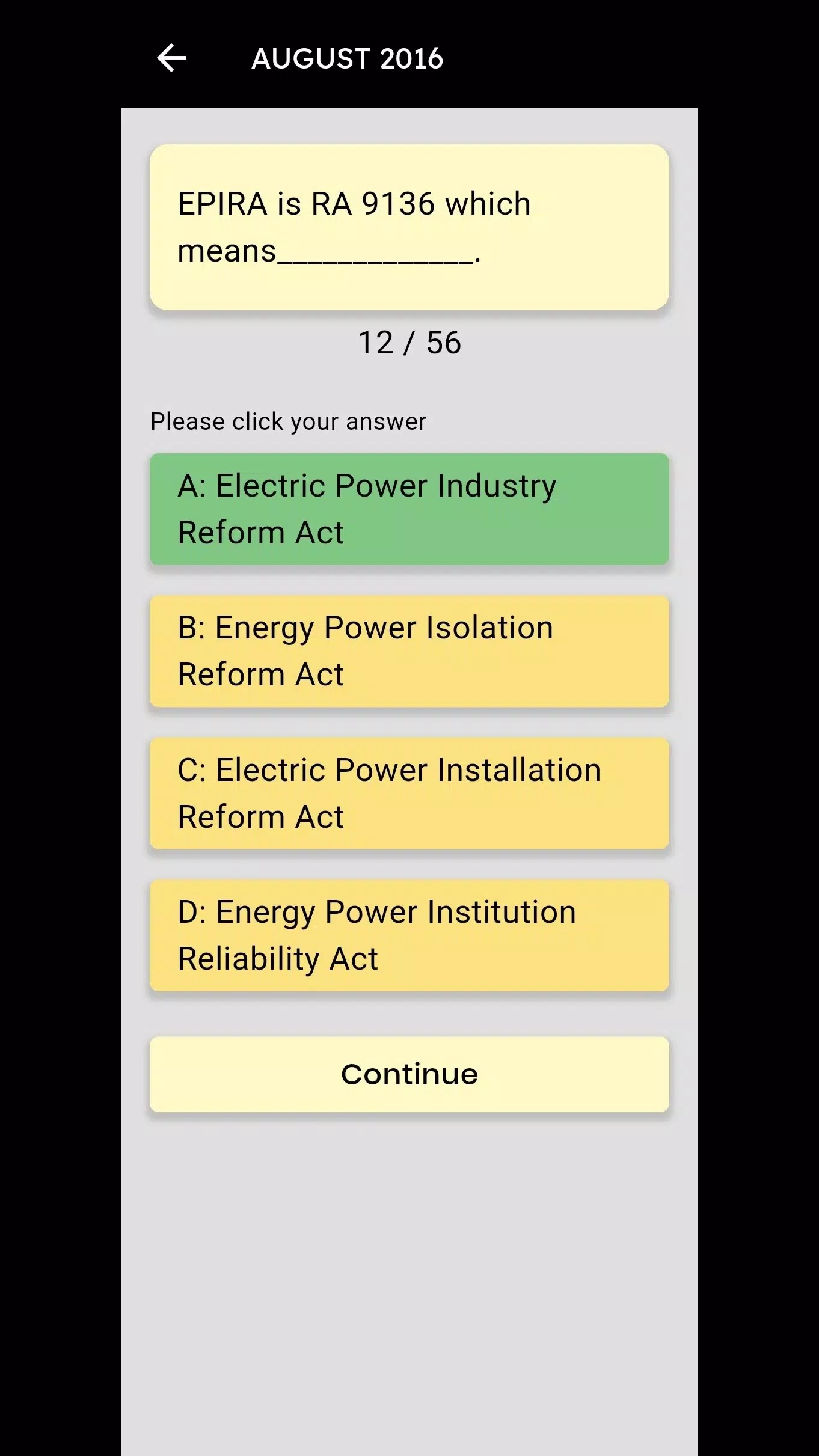Tap the EPIRA question card

pos(409,225)
